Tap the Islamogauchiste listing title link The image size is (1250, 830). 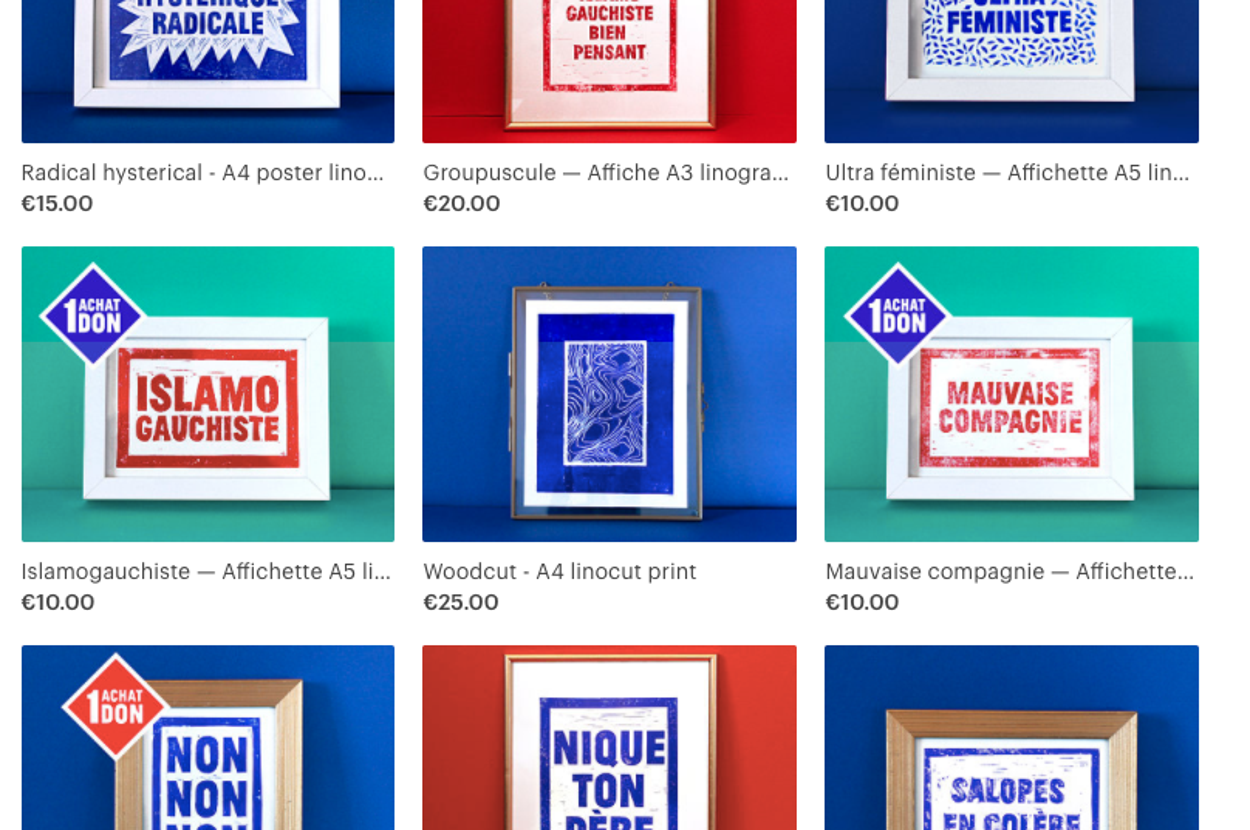coord(205,572)
